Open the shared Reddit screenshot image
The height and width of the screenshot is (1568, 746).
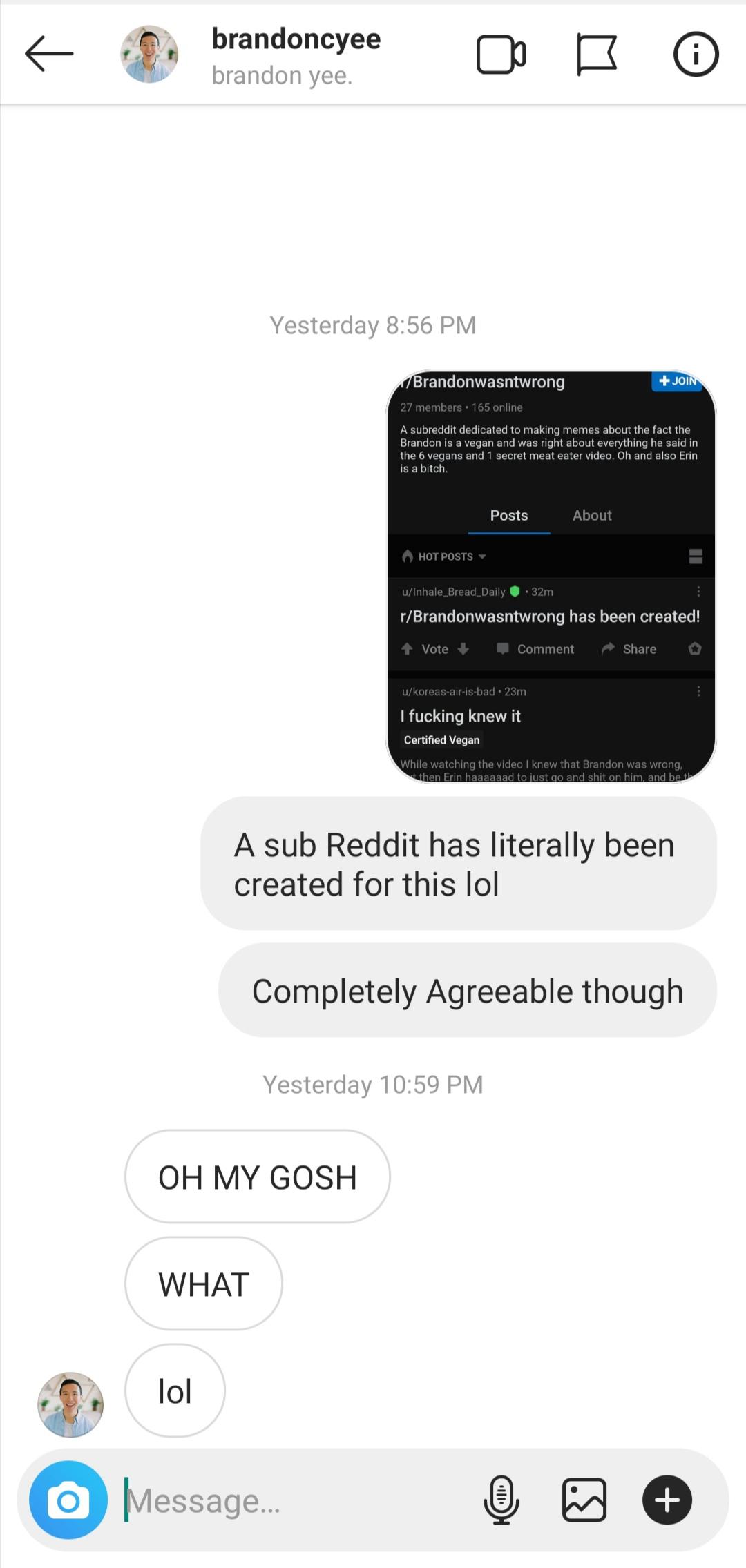point(551,577)
